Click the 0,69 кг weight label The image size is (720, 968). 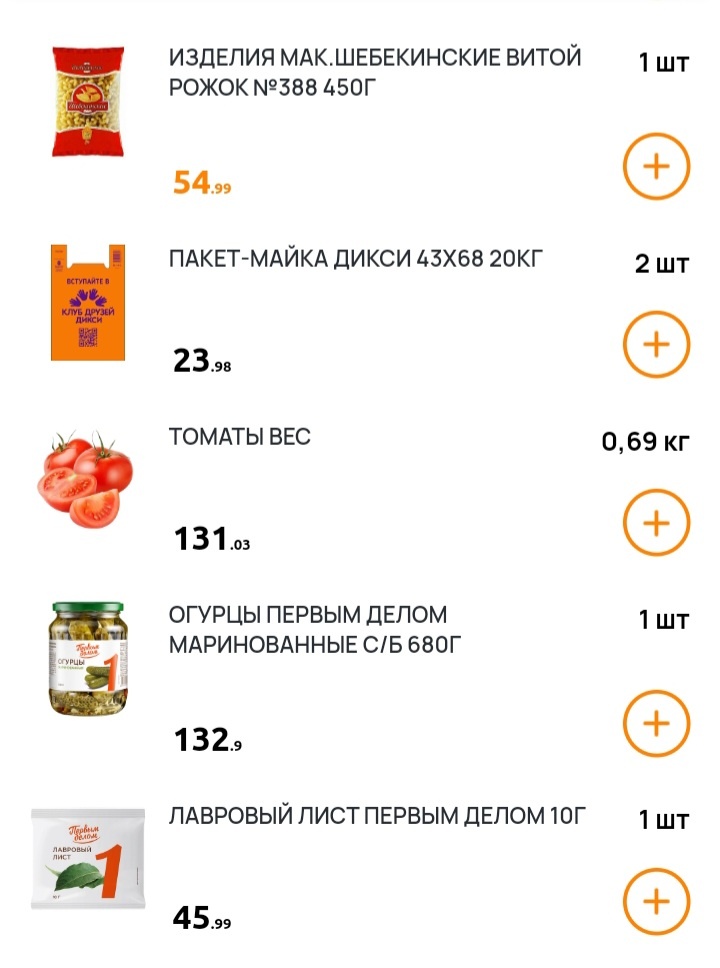tap(646, 440)
